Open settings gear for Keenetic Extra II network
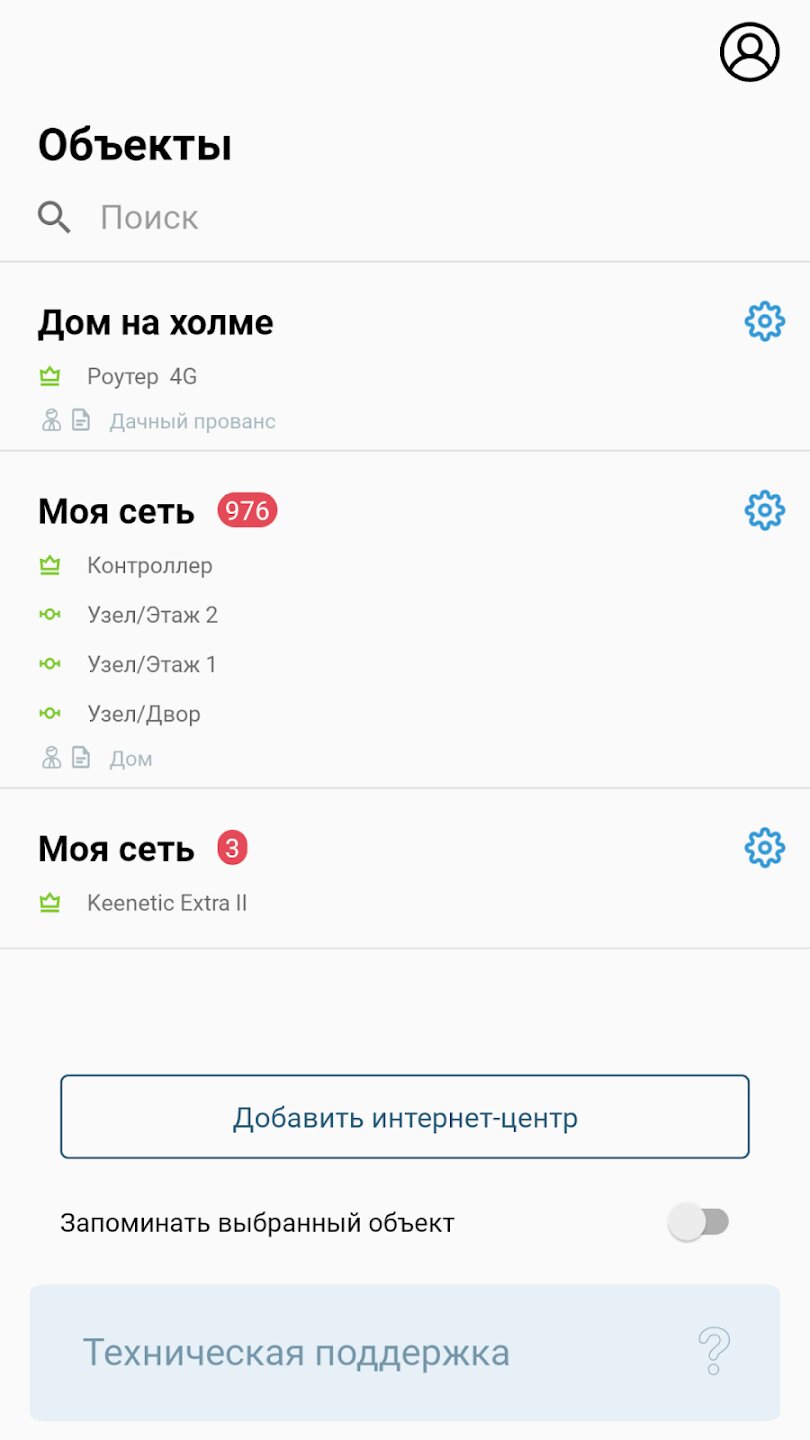The image size is (810, 1440). point(765,848)
